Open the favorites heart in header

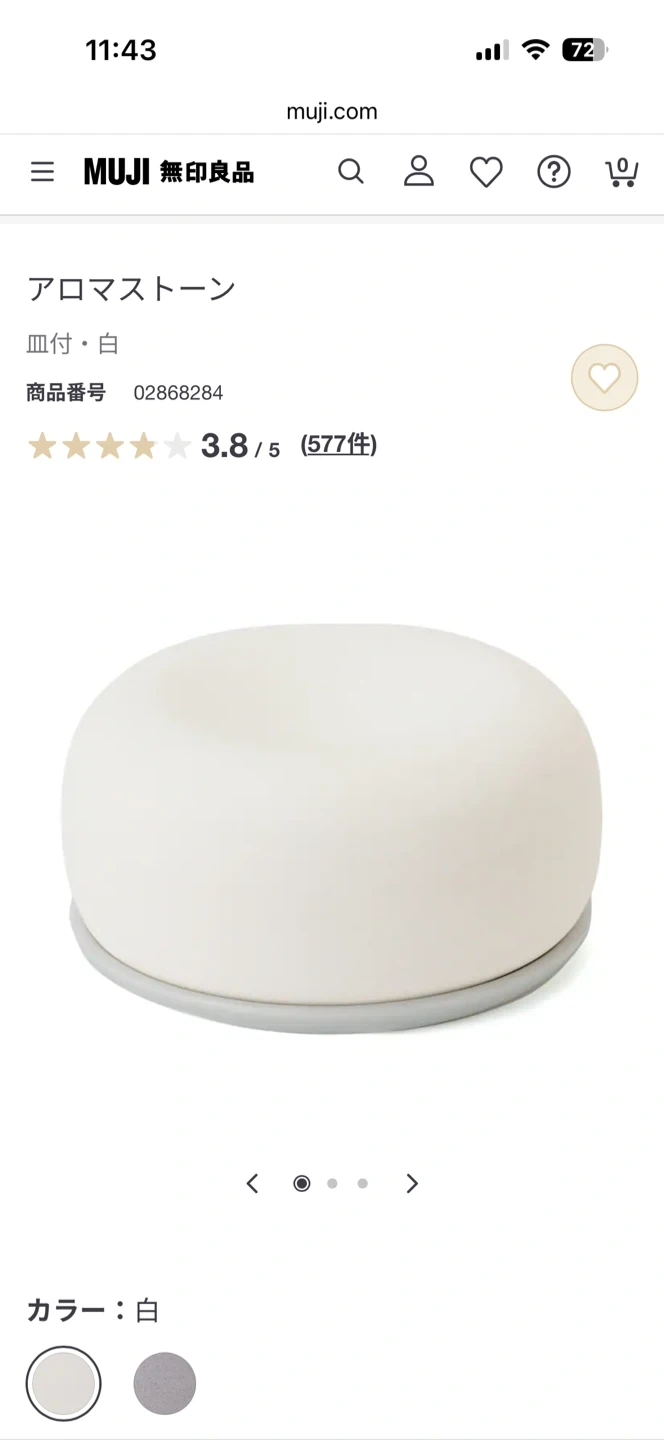[x=486, y=172]
